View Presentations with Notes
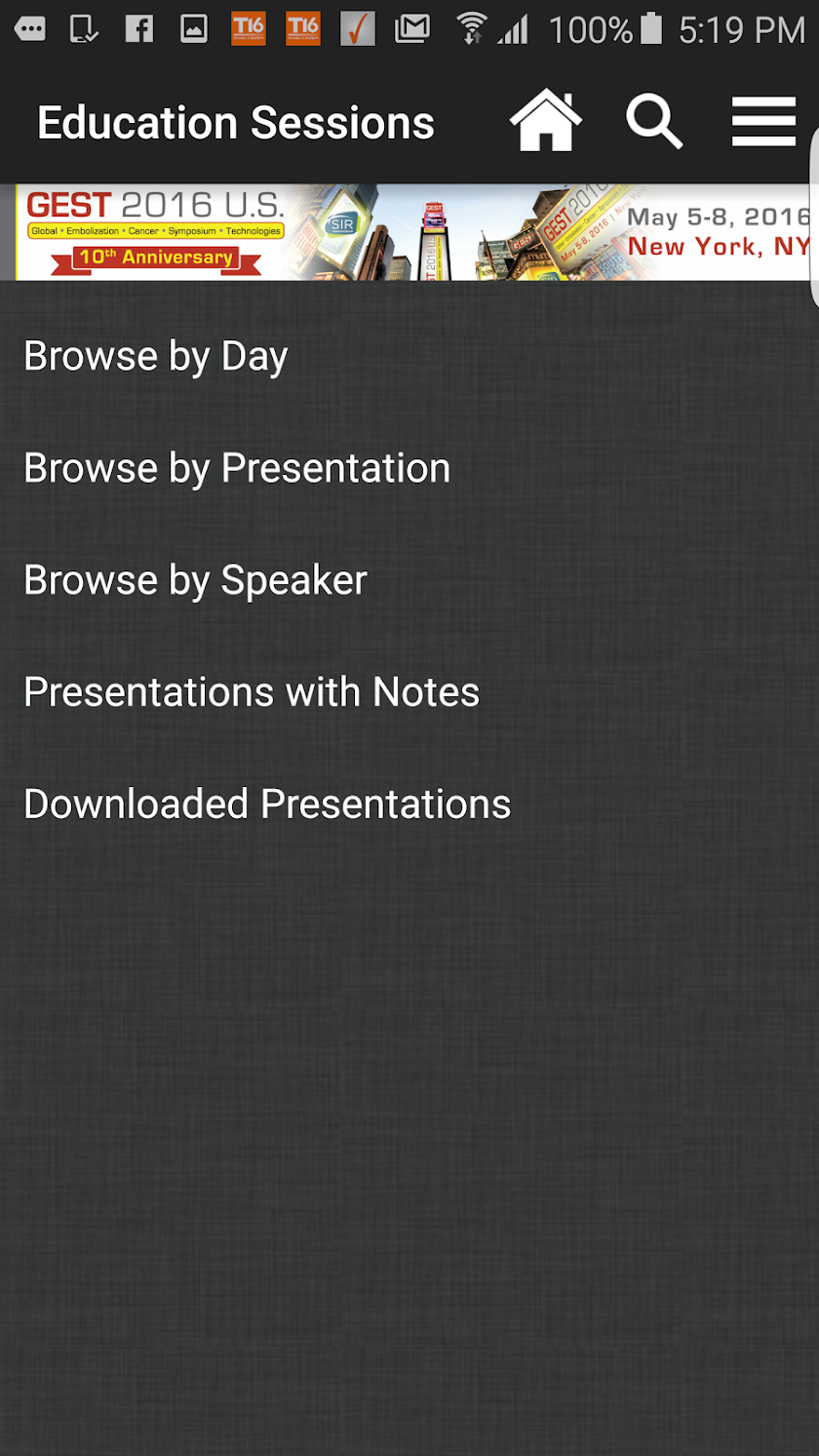This screenshot has width=819, height=1456. (252, 692)
